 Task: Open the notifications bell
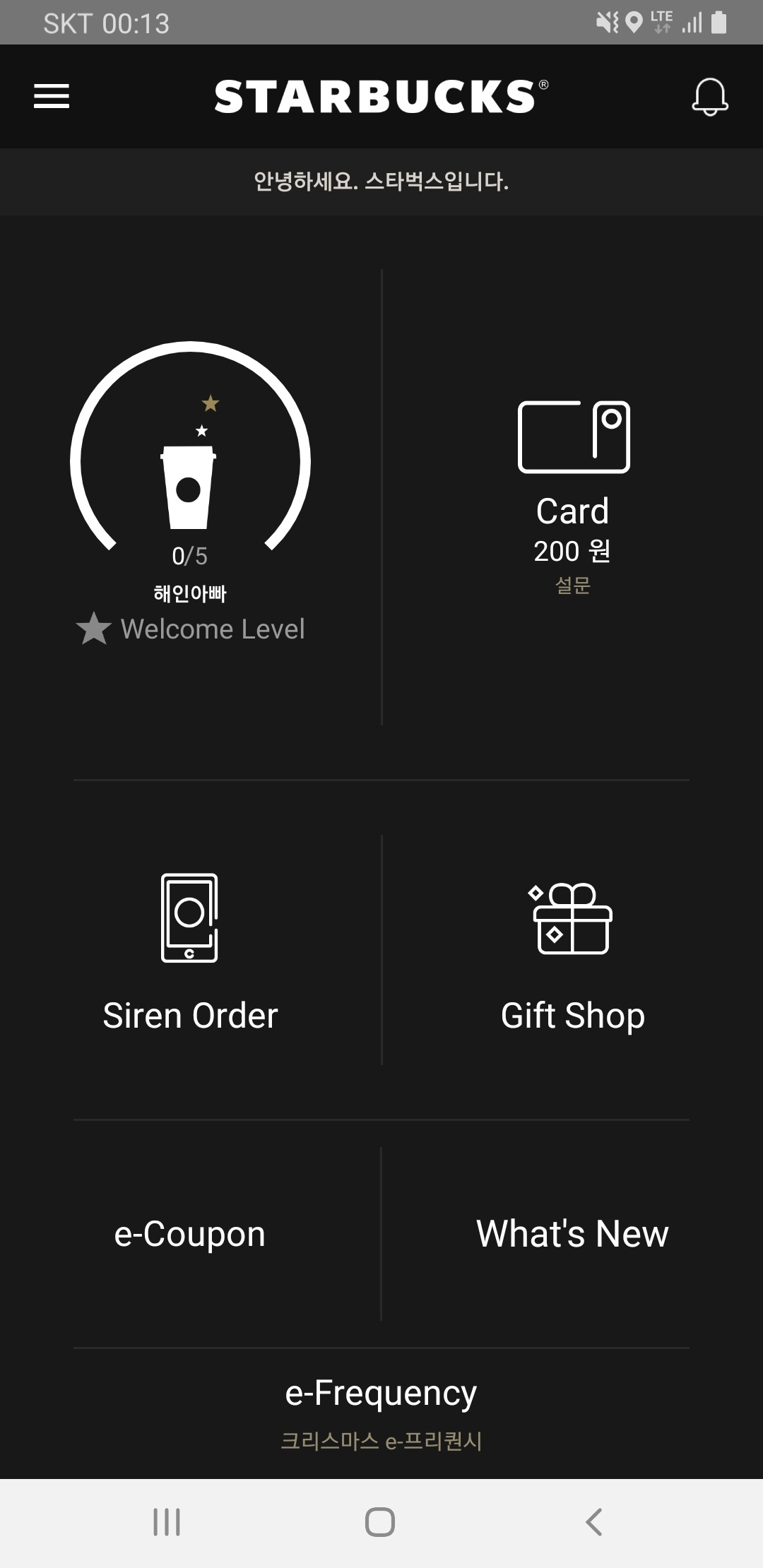coord(709,97)
